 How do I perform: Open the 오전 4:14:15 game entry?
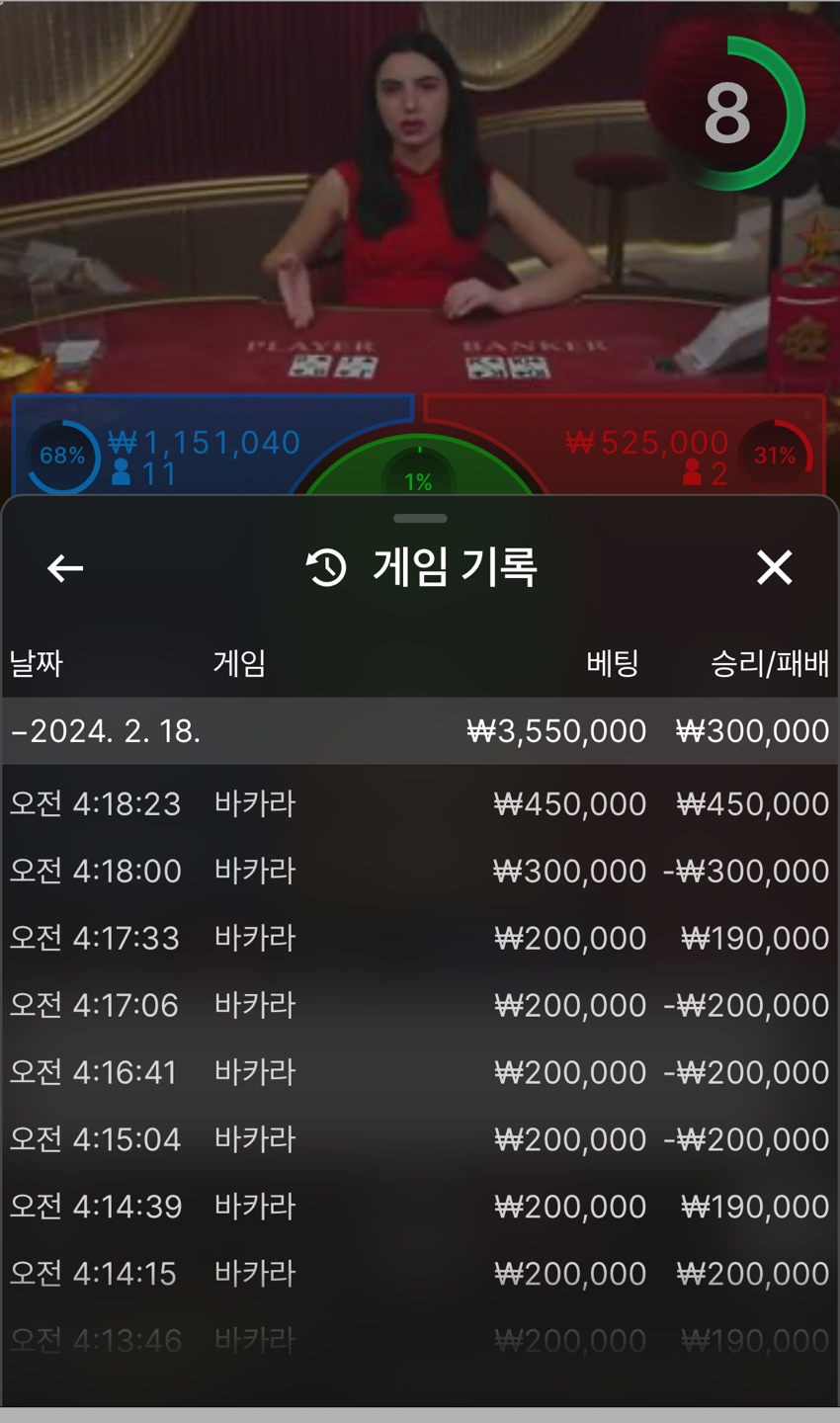420,1274
